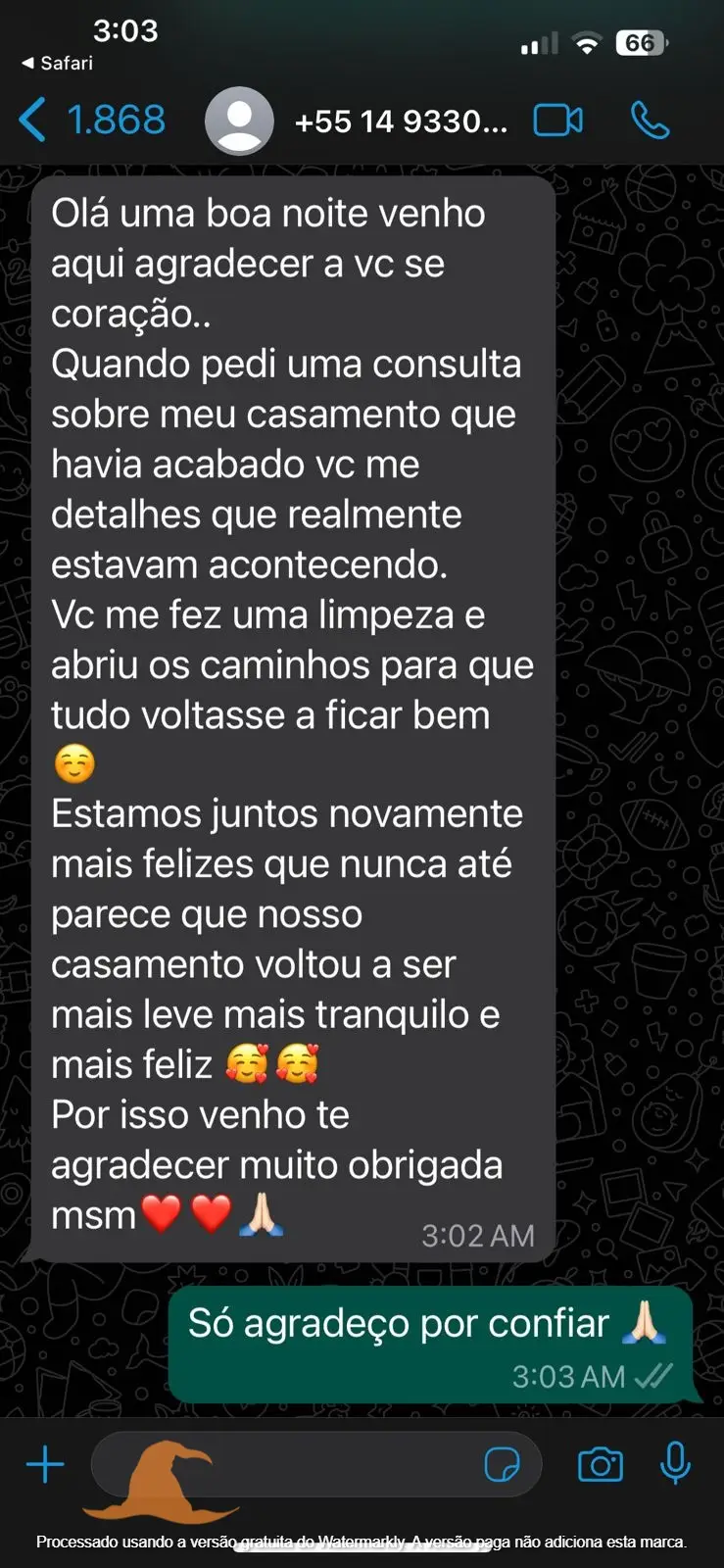Tap the microphone to record a voice message

tap(675, 1465)
